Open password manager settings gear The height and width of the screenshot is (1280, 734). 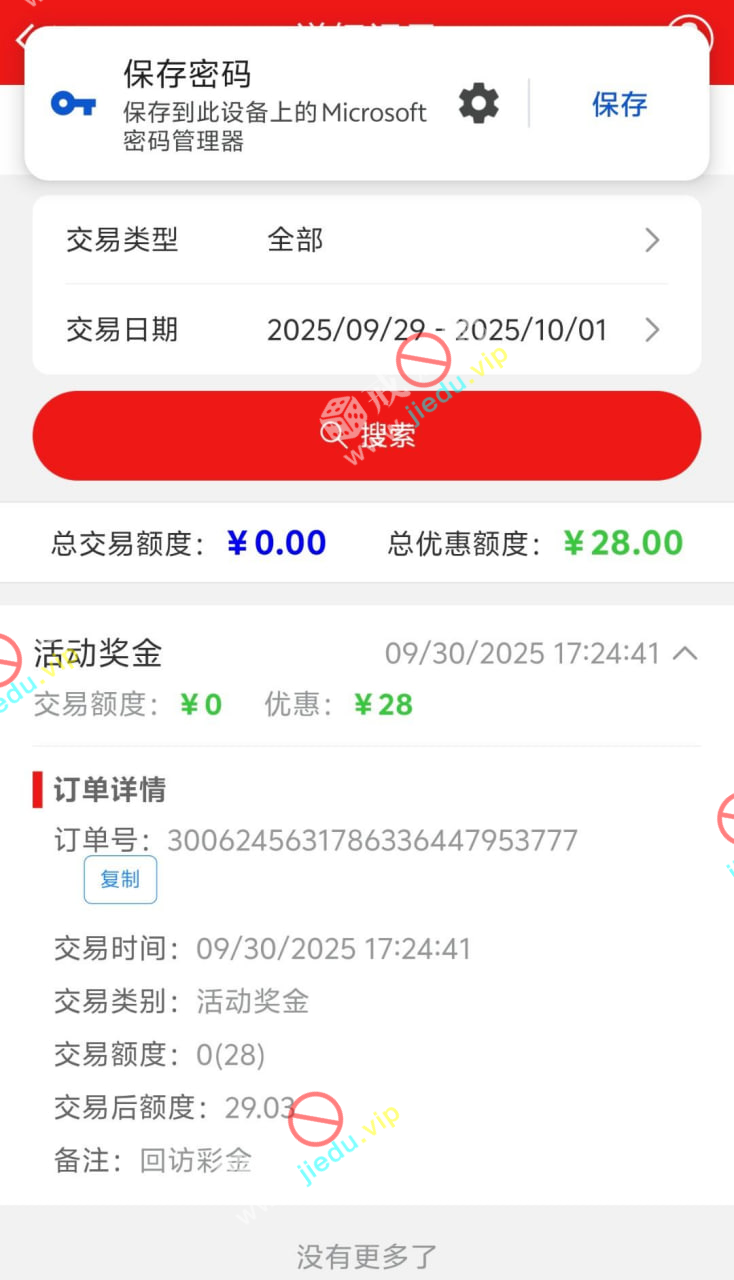(478, 104)
